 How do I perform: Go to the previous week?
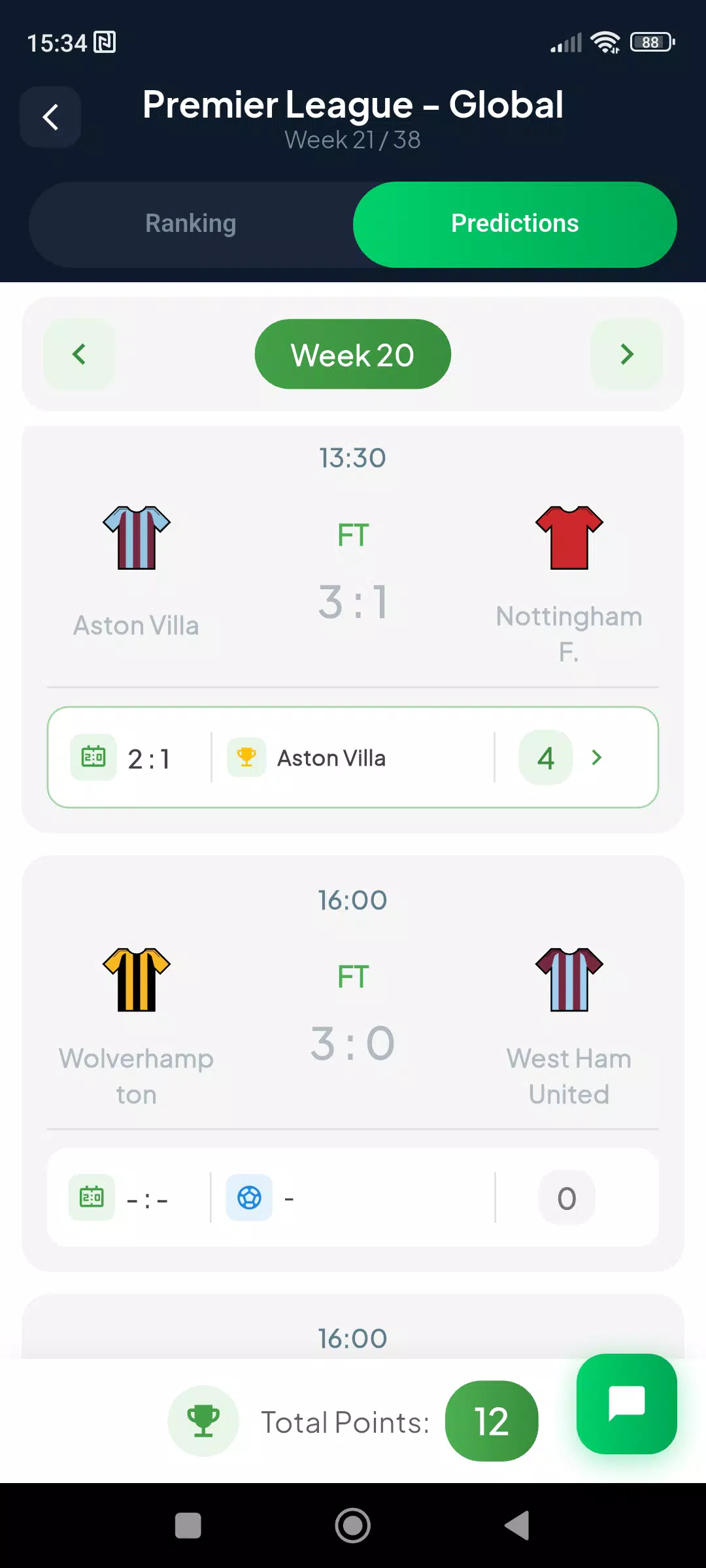pos(79,354)
